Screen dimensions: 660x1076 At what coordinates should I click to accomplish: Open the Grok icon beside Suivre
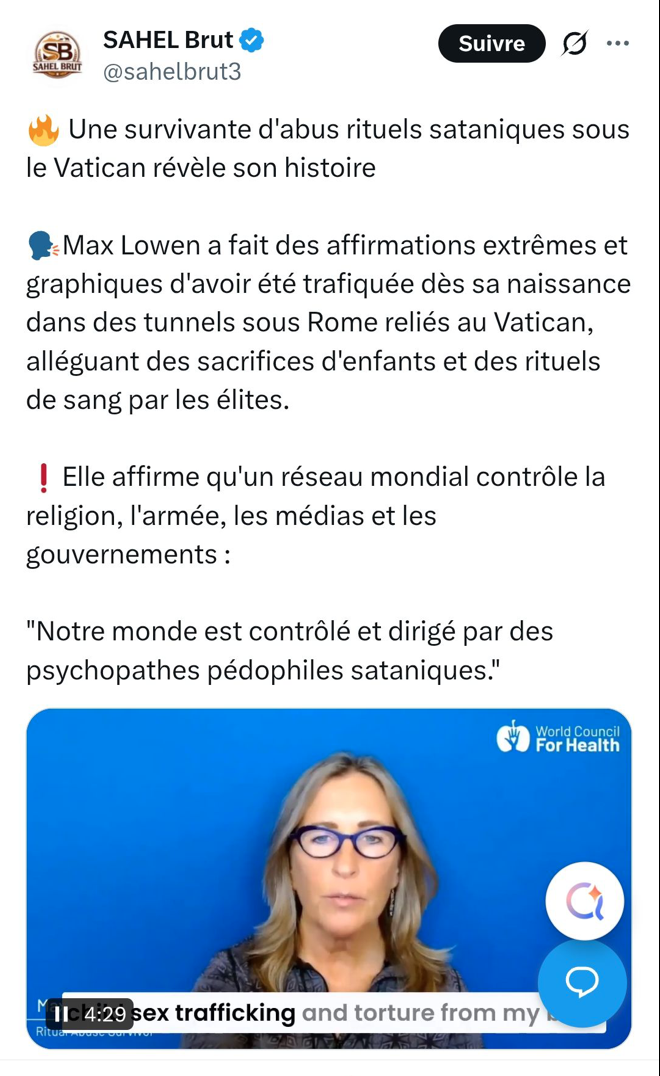[x=575, y=44]
